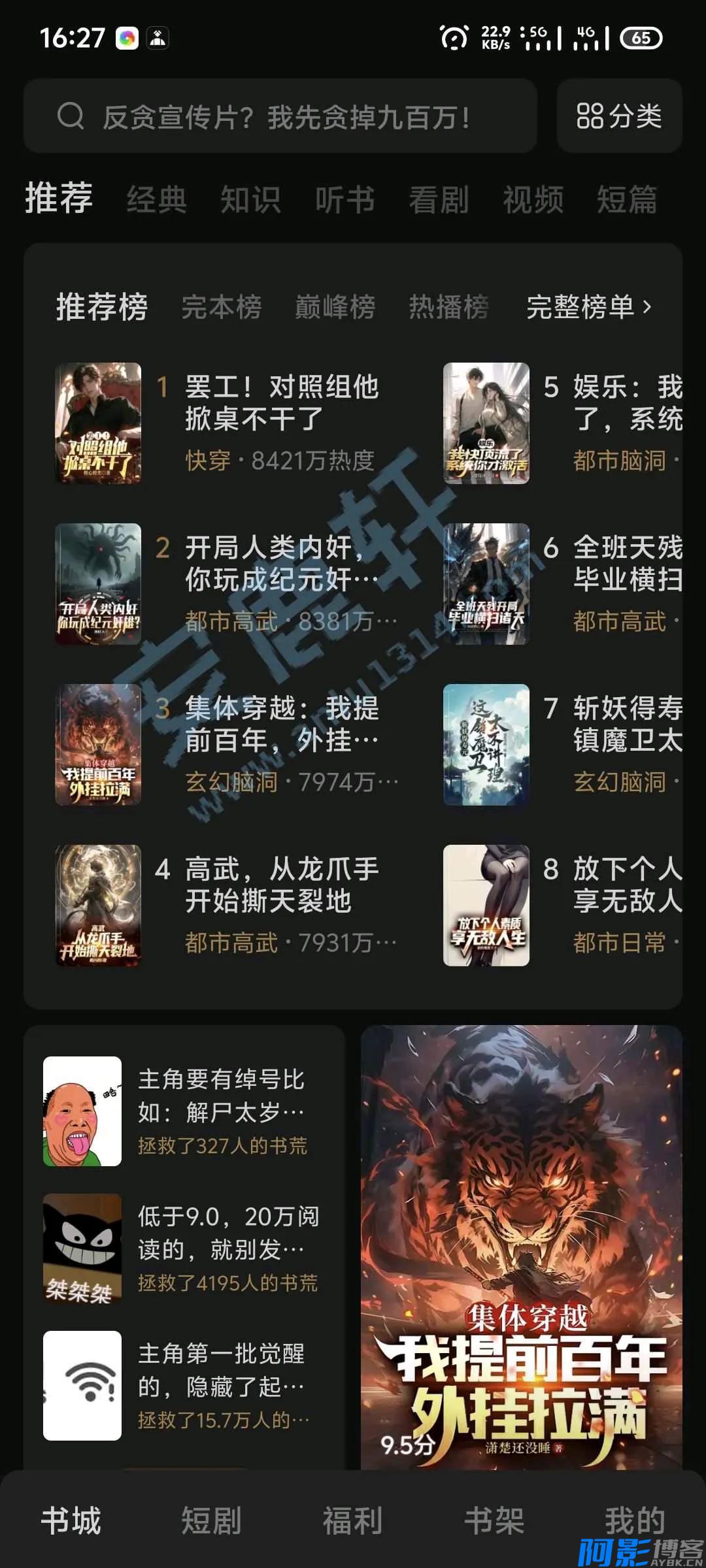Screen dimensions: 706x1568
Task: Switch to the 短篇 top tab
Action: pos(626,199)
